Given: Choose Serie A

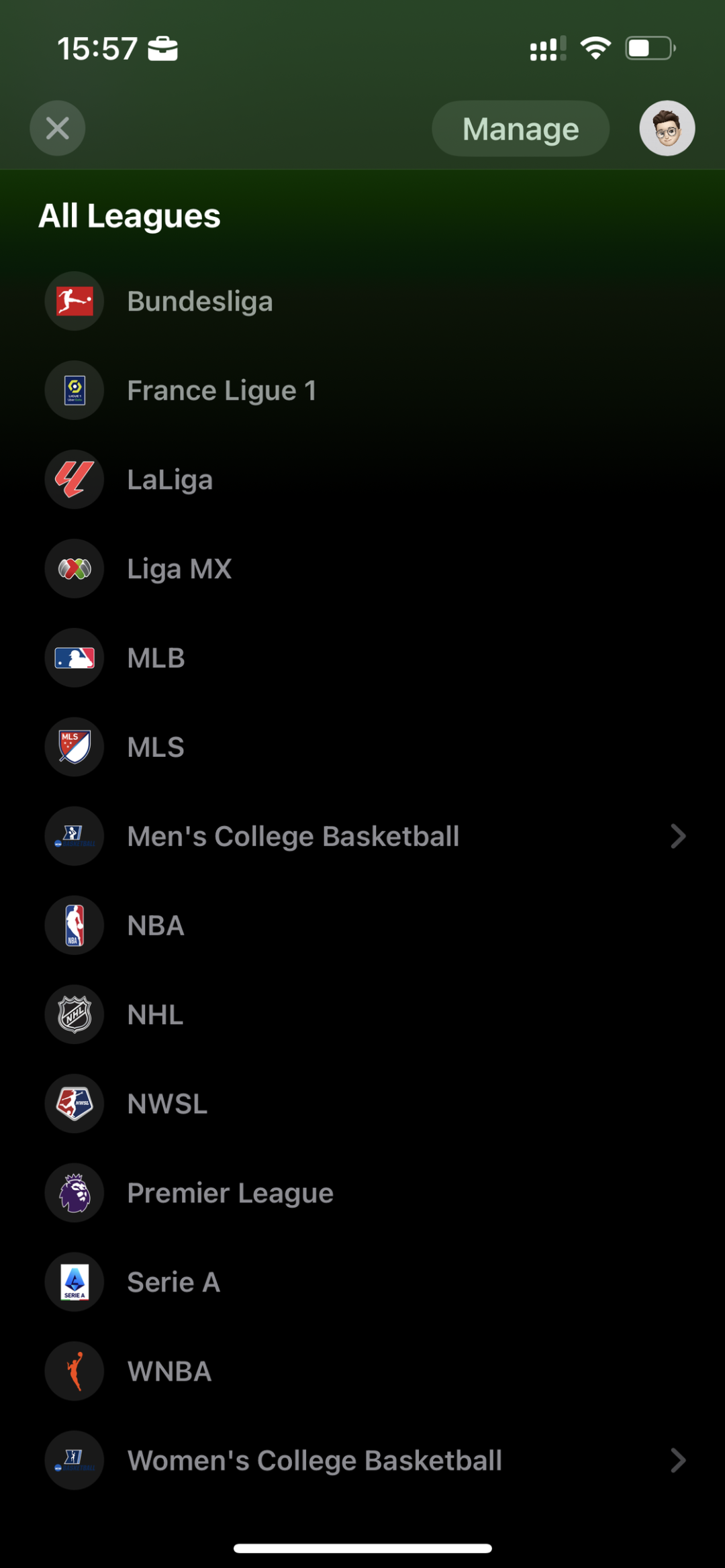Looking at the screenshot, I should [x=173, y=1283].
